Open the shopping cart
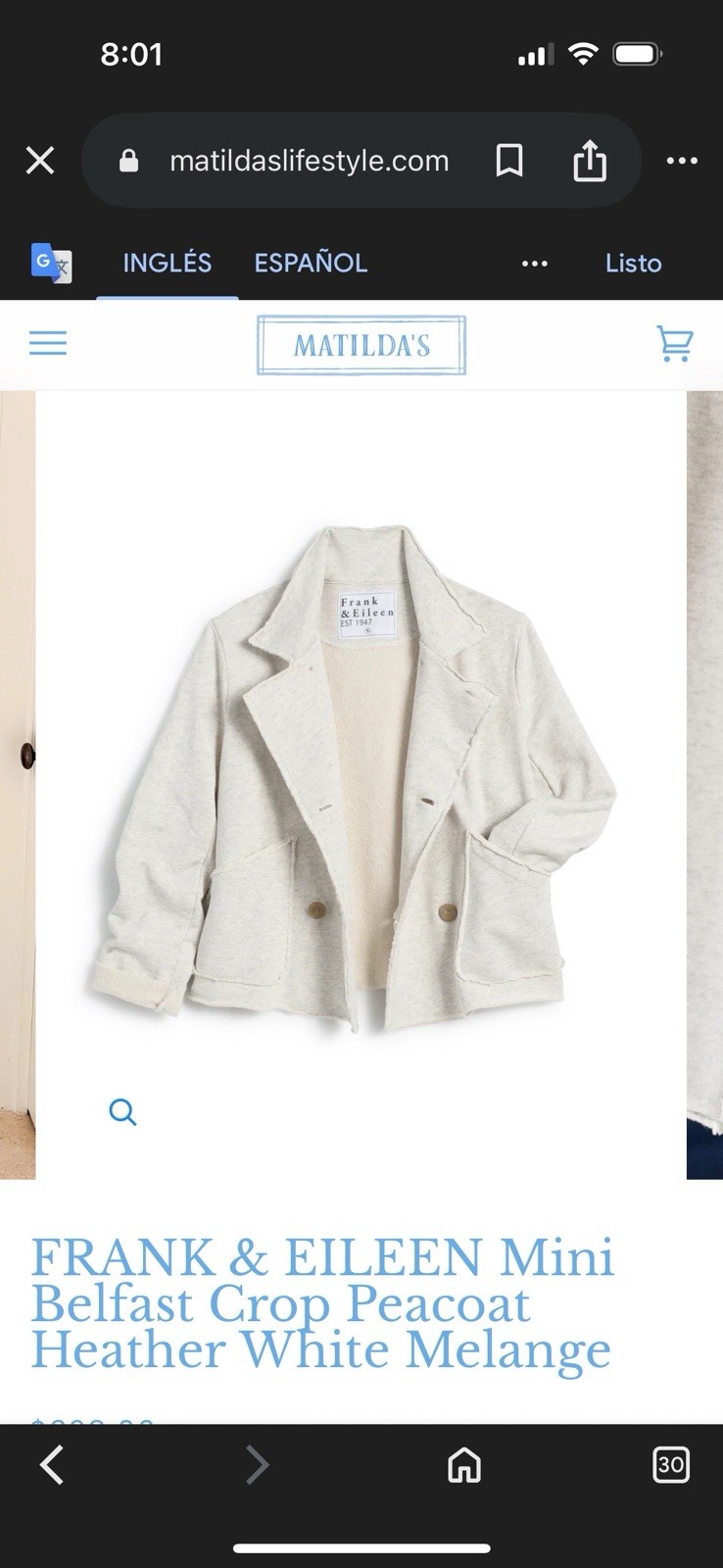 pos(673,345)
